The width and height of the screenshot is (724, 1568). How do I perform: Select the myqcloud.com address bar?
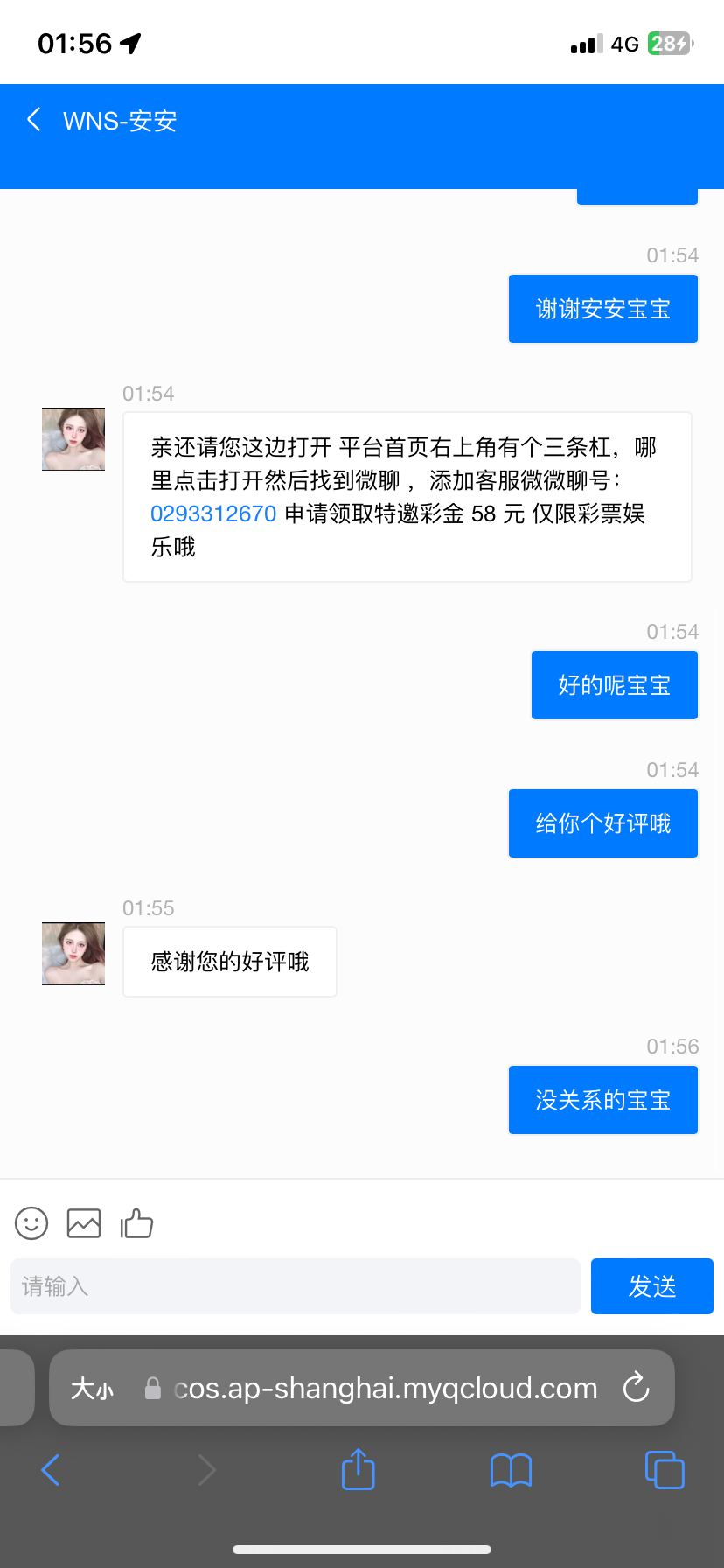385,1389
